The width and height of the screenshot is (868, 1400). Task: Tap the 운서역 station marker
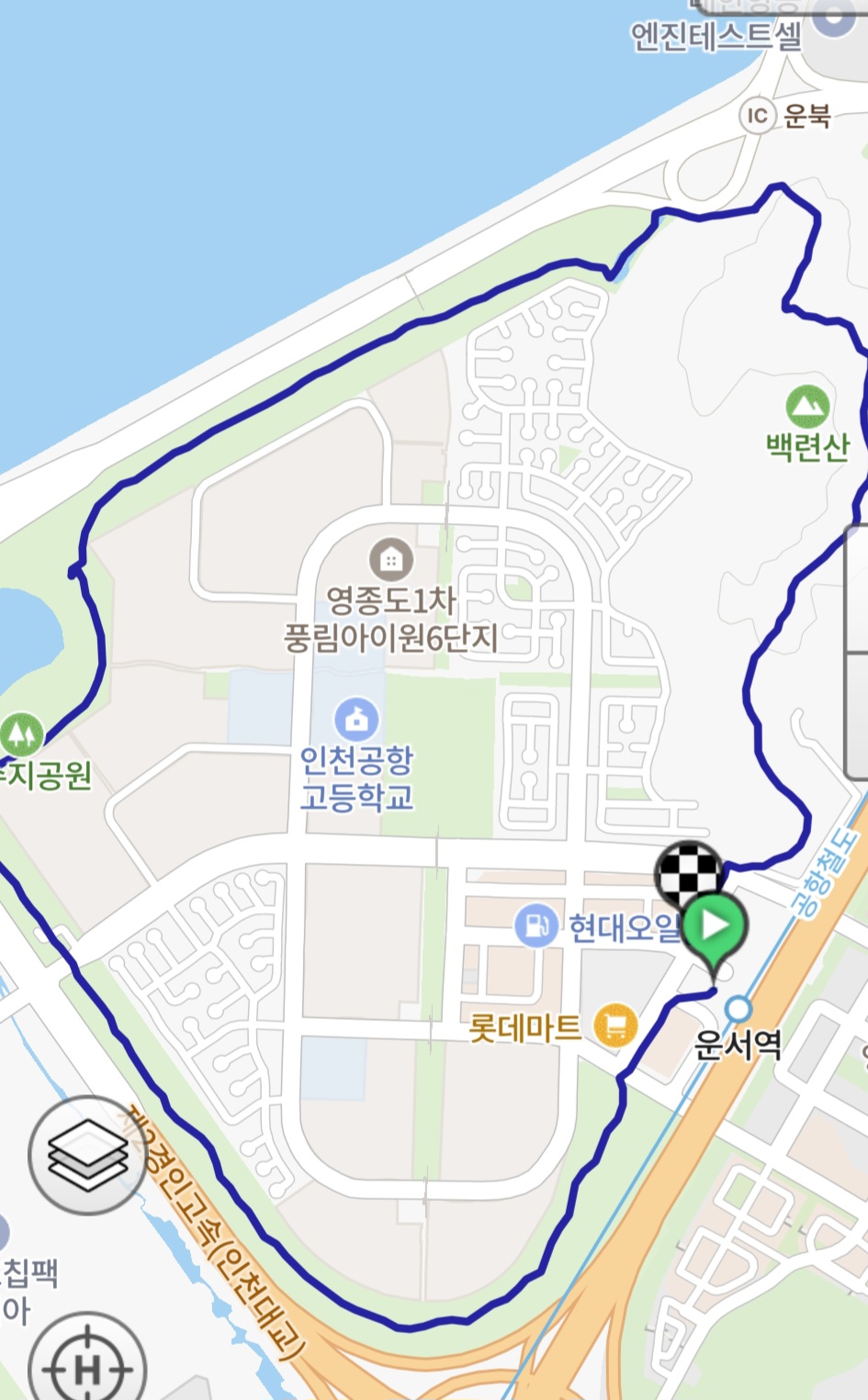738,1009
